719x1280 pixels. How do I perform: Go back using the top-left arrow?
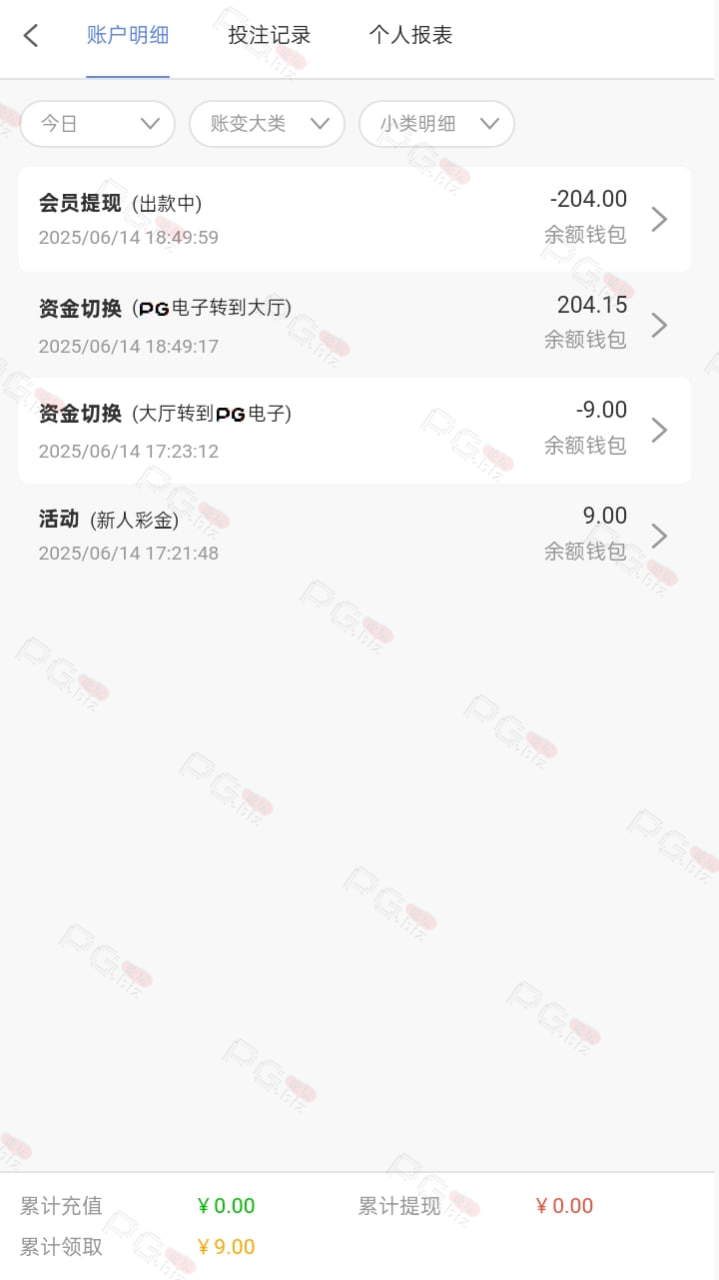pyautogui.click(x=31, y=36)
